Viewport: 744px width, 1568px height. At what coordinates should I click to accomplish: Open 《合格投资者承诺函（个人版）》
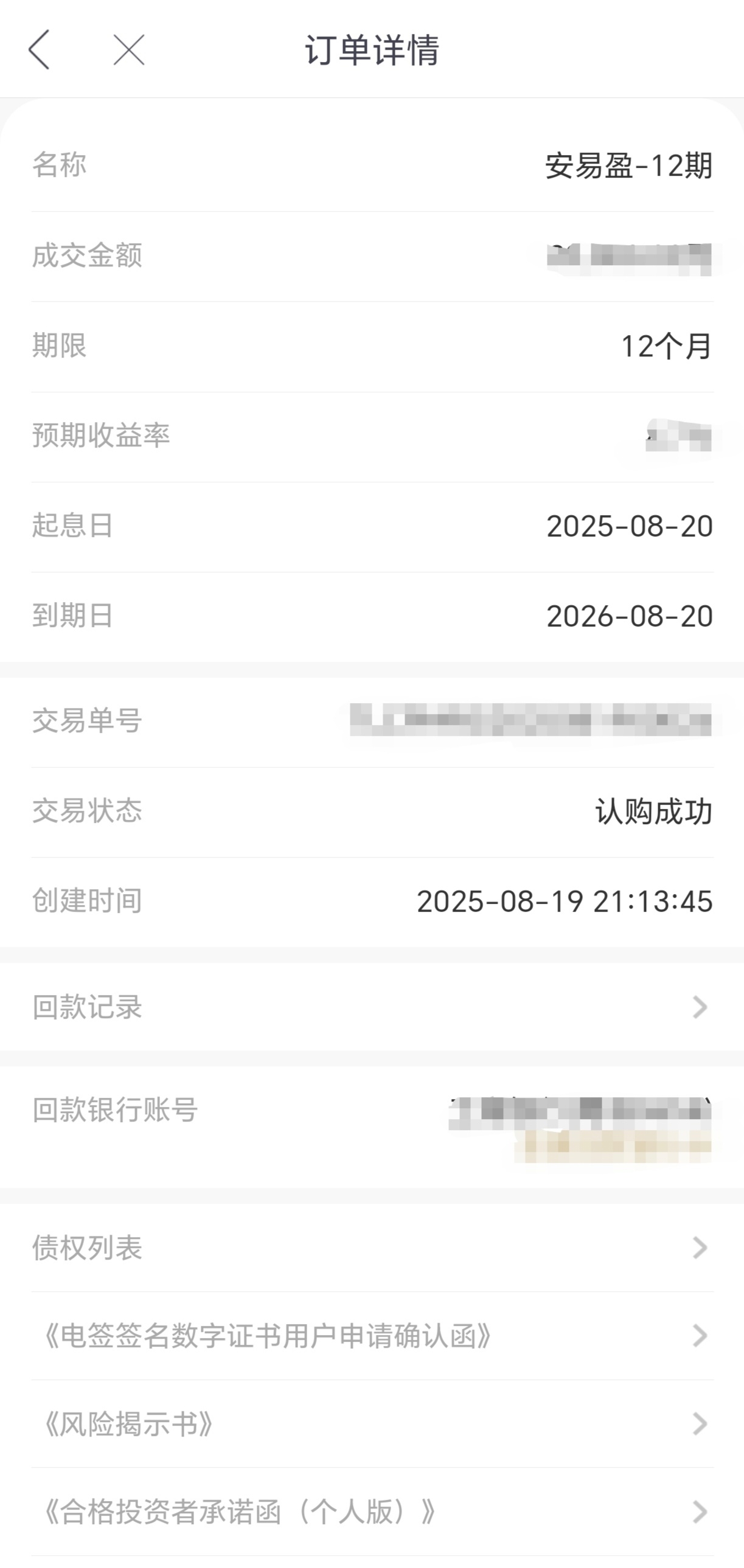click(x=372, y=1512)
